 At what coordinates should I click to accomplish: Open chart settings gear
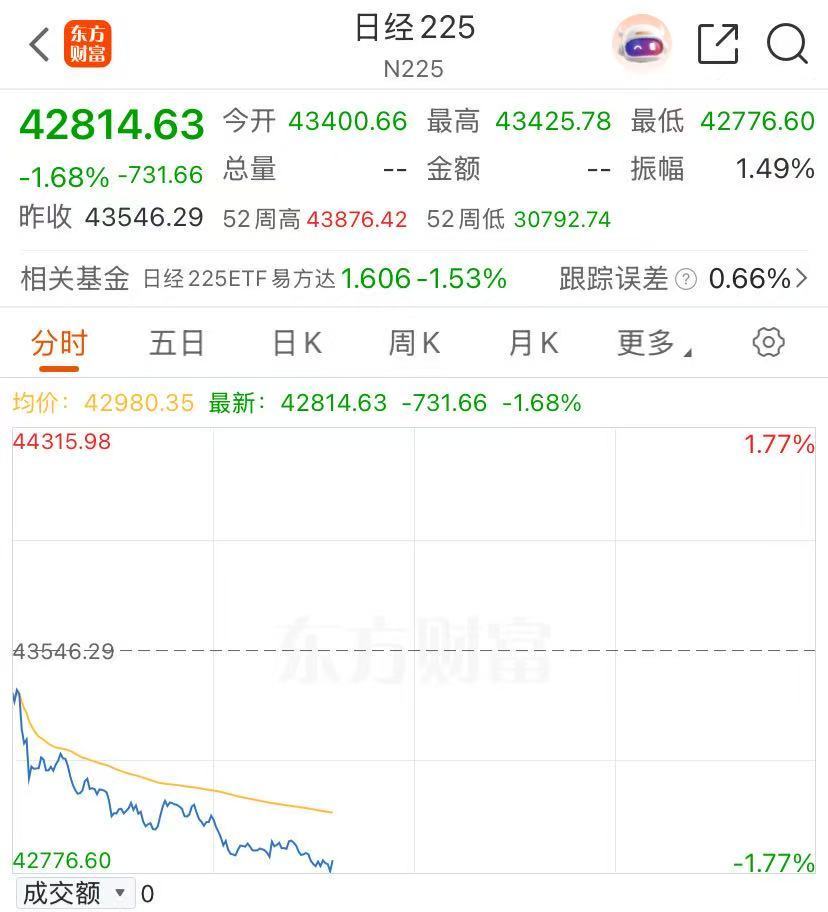coord(768,342)
